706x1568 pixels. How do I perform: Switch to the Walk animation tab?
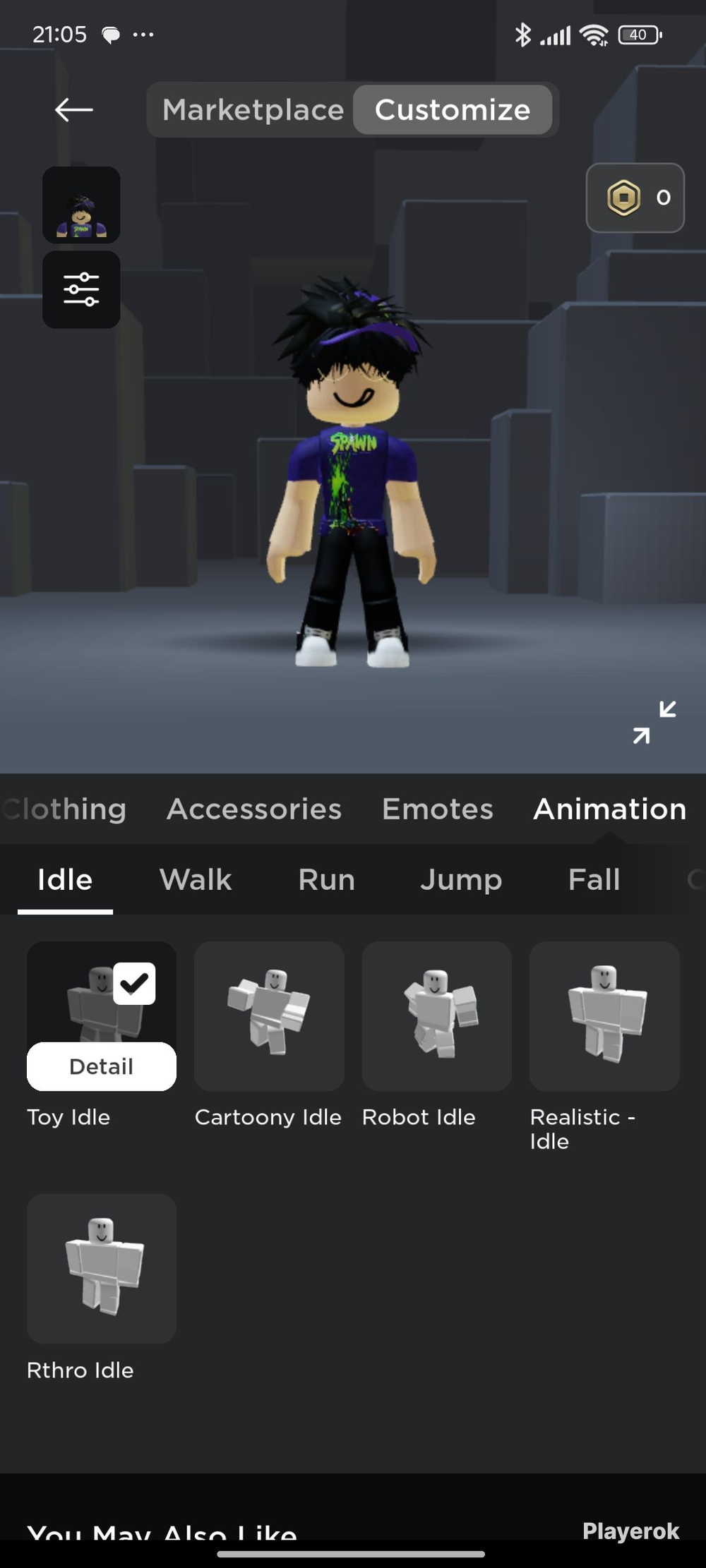click(x=196, y=879)
